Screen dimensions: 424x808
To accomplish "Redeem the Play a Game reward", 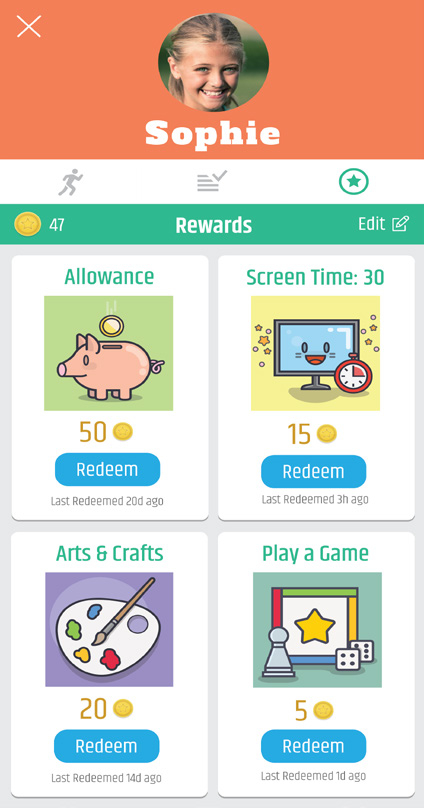I will coord(314,746).
